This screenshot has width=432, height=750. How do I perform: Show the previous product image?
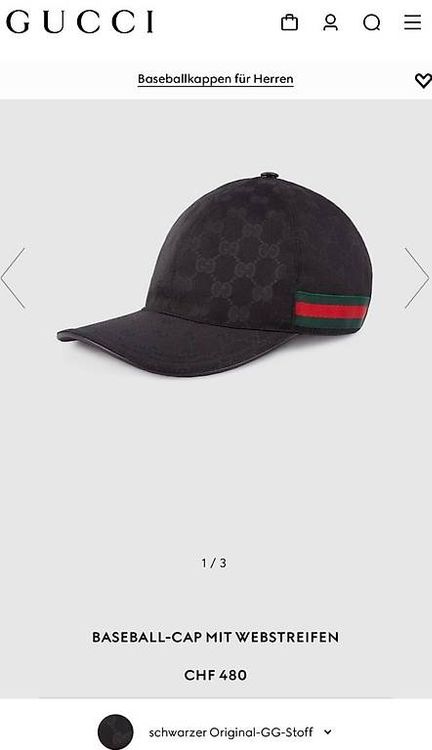13,278
